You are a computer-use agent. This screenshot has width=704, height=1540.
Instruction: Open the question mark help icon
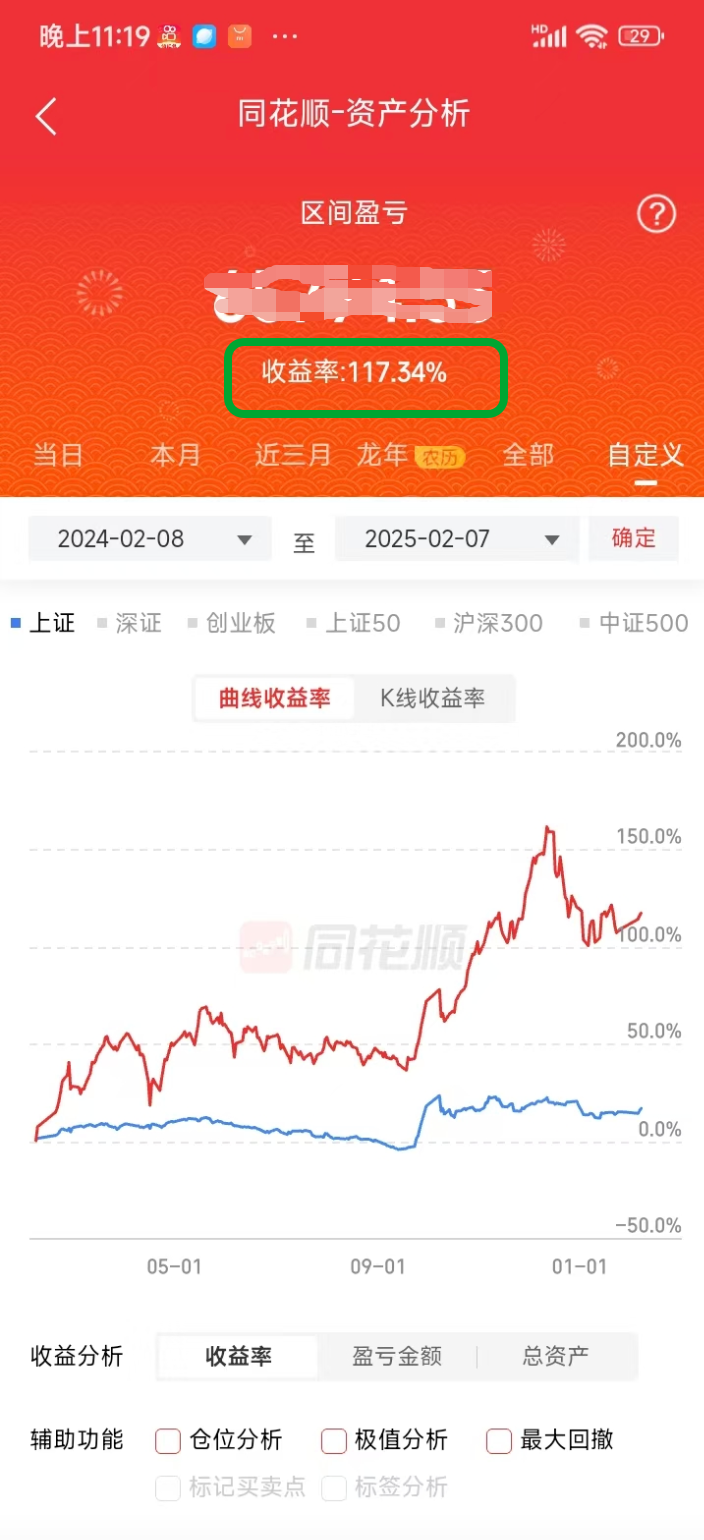[657, 213]
